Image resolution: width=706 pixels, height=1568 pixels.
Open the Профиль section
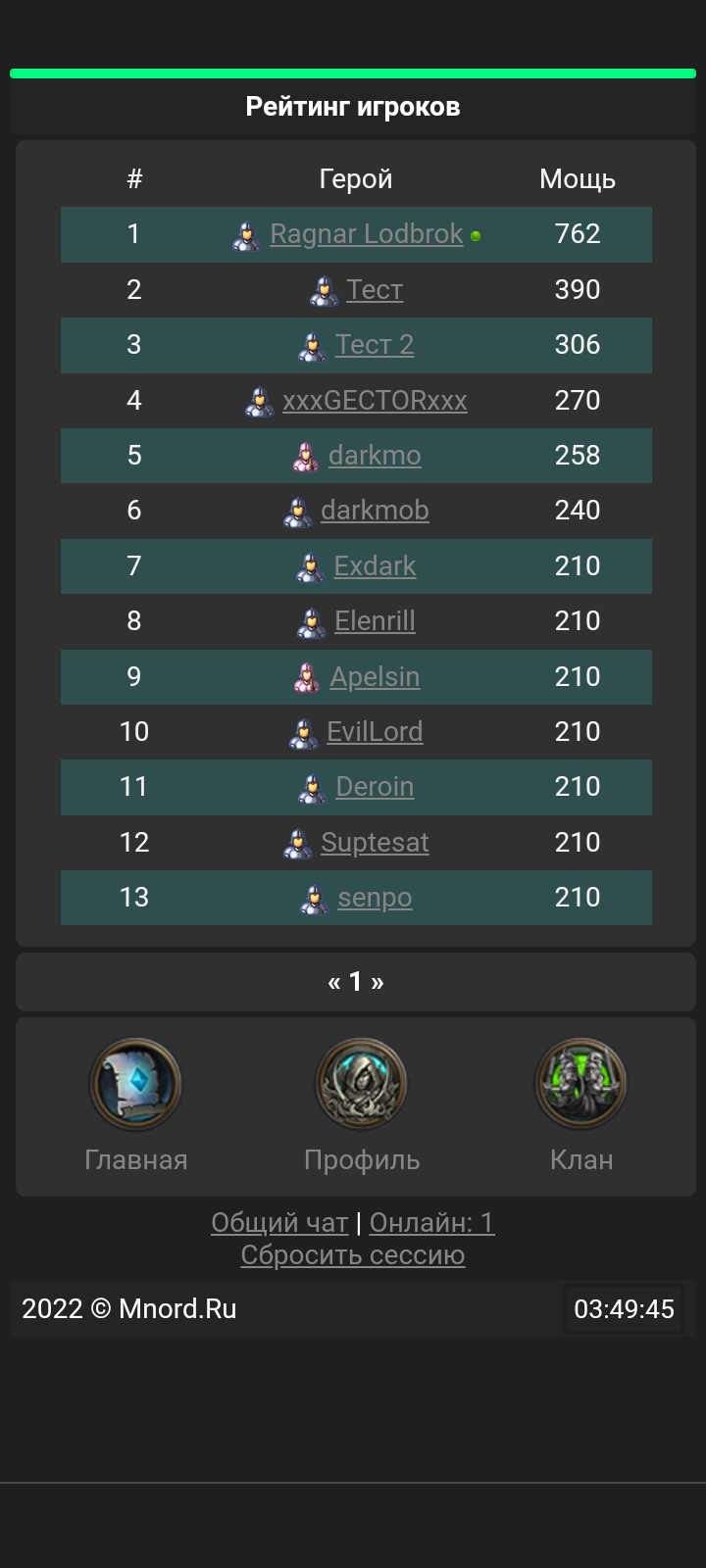click(361, 1104)
